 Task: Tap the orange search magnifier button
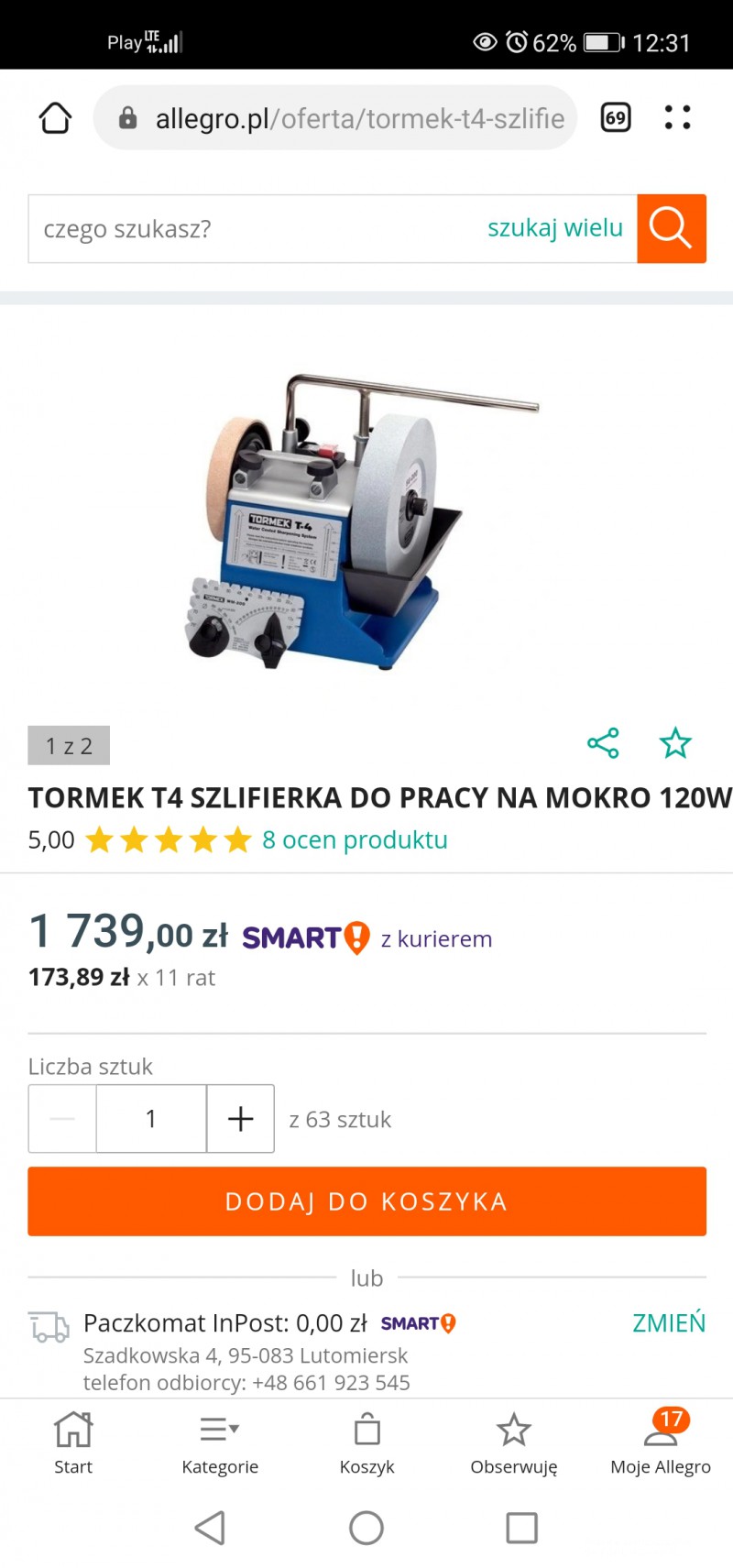pyautogui.click(x=671, y=229)
